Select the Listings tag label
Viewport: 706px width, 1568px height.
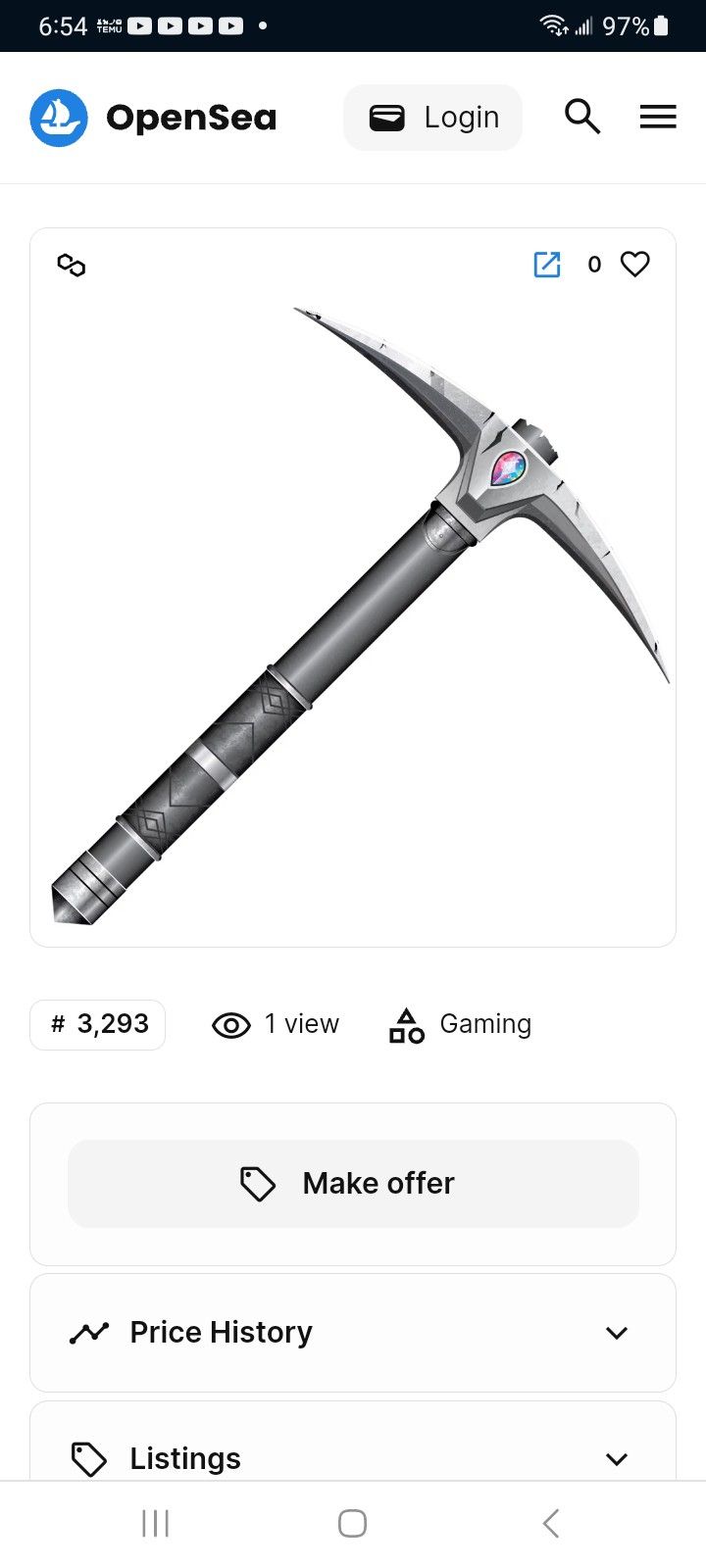184,1458
